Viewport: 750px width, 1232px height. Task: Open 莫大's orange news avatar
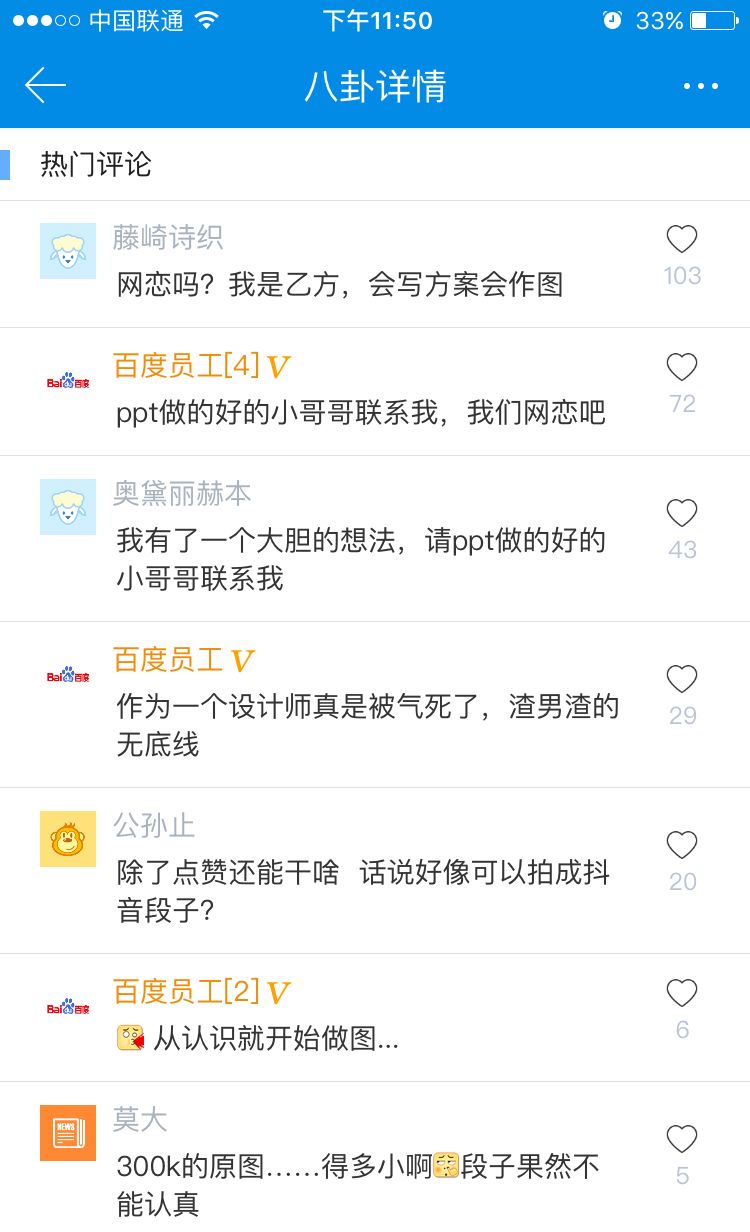click(x=68, y=1133)
